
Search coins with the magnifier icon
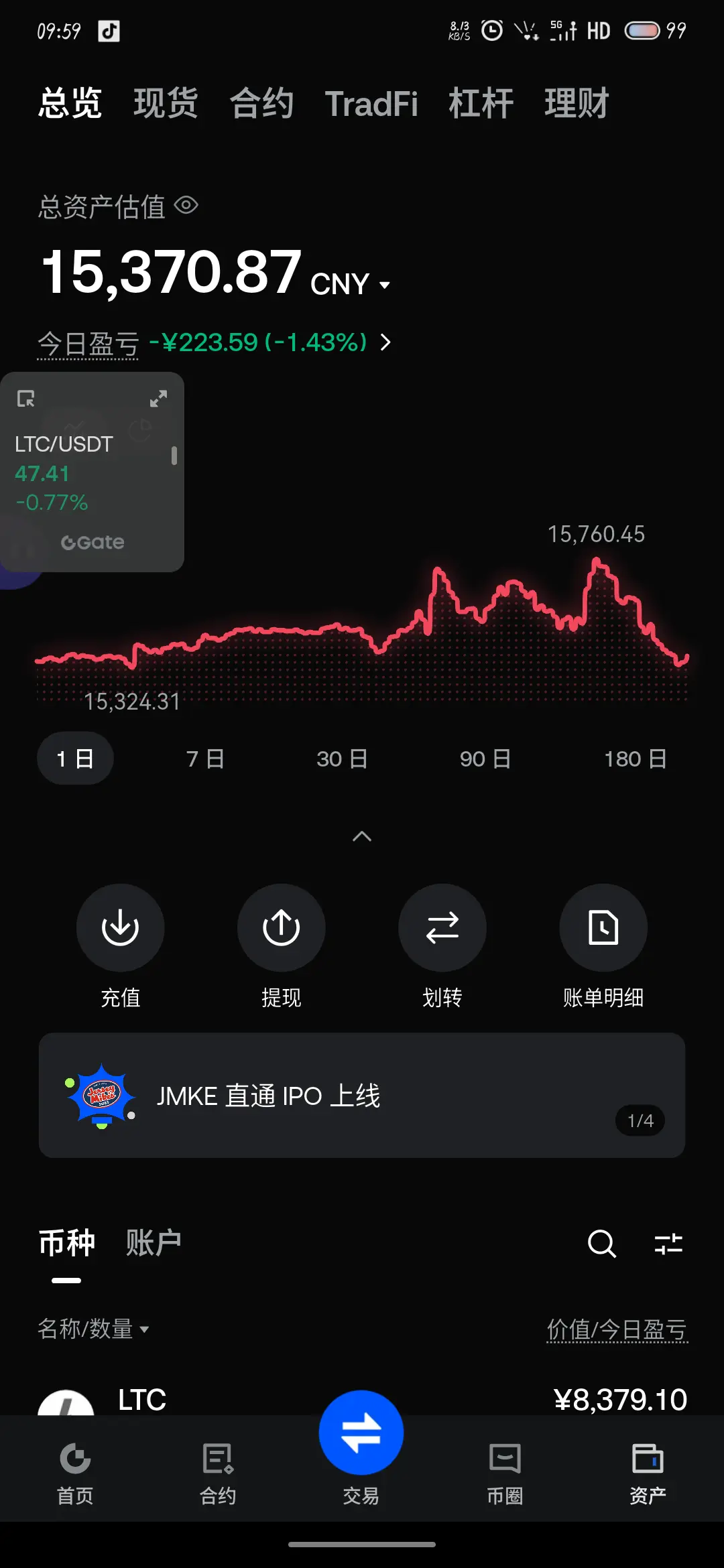(601, 1244)
